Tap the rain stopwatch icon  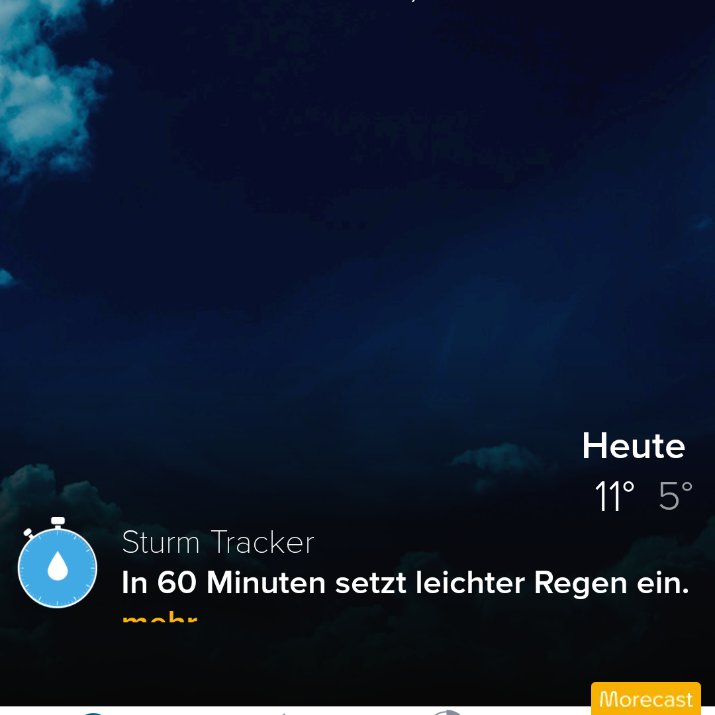pos(57,563)
